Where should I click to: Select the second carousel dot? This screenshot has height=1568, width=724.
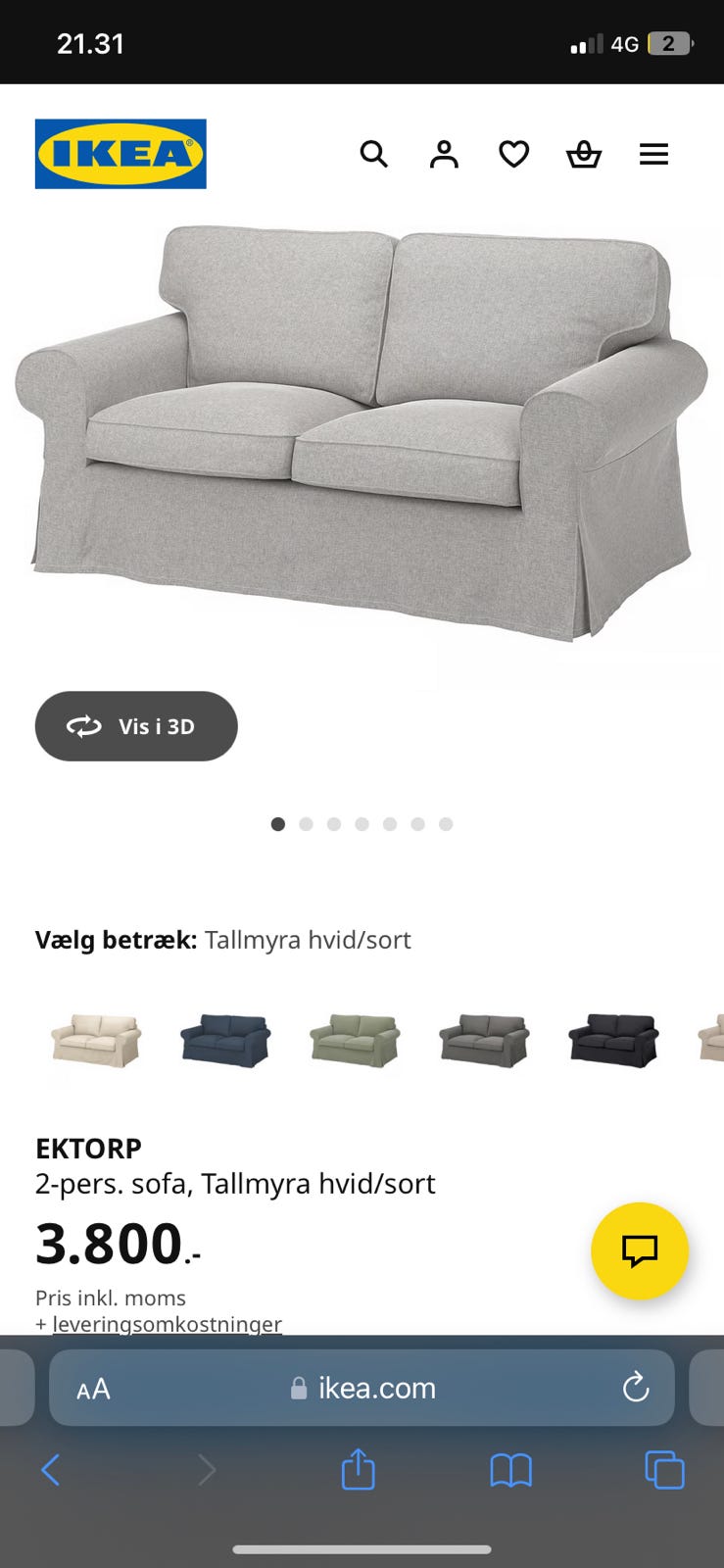pos(306,824)
